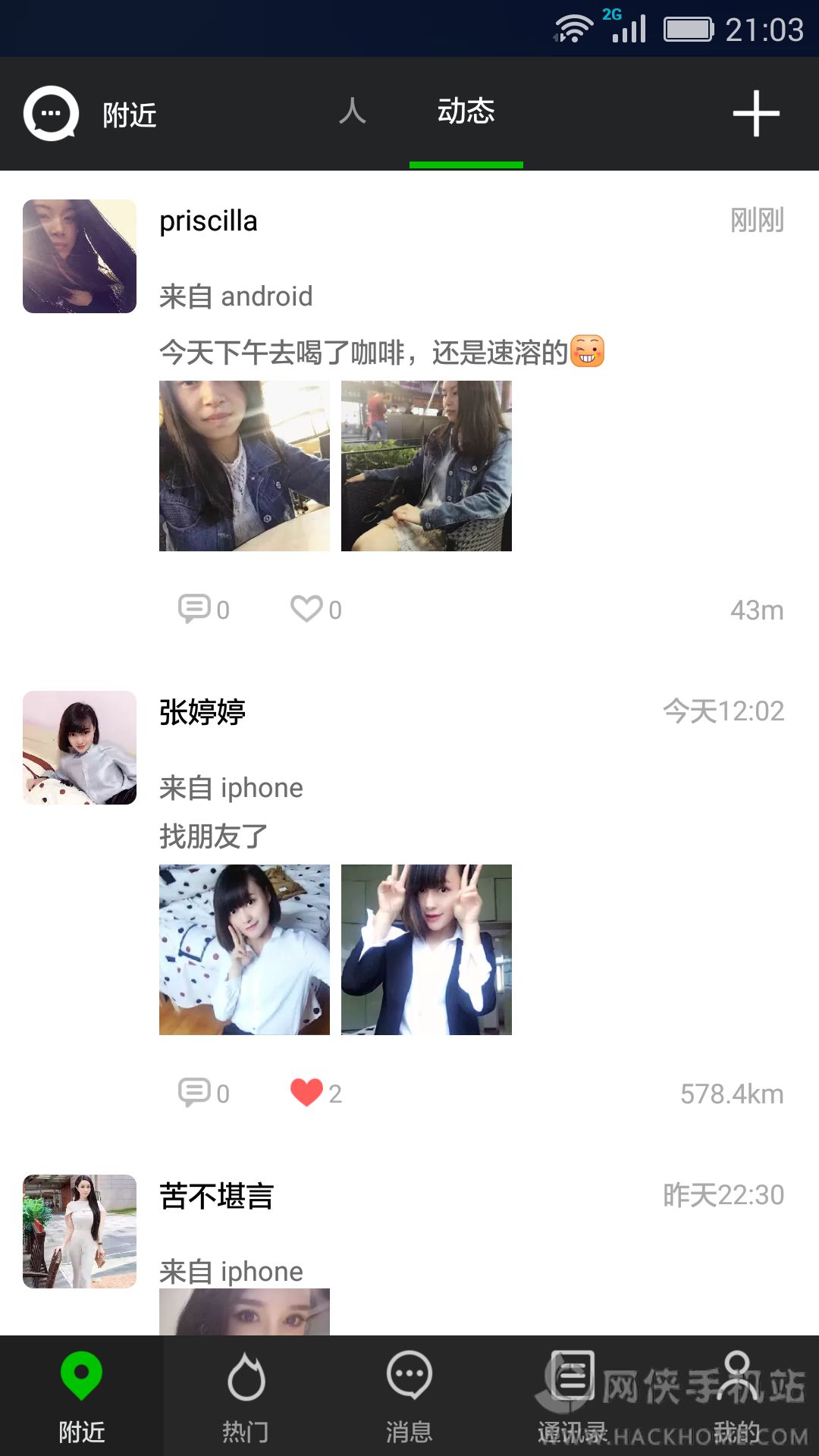Select the 动态 tab

tap(466, 112)
